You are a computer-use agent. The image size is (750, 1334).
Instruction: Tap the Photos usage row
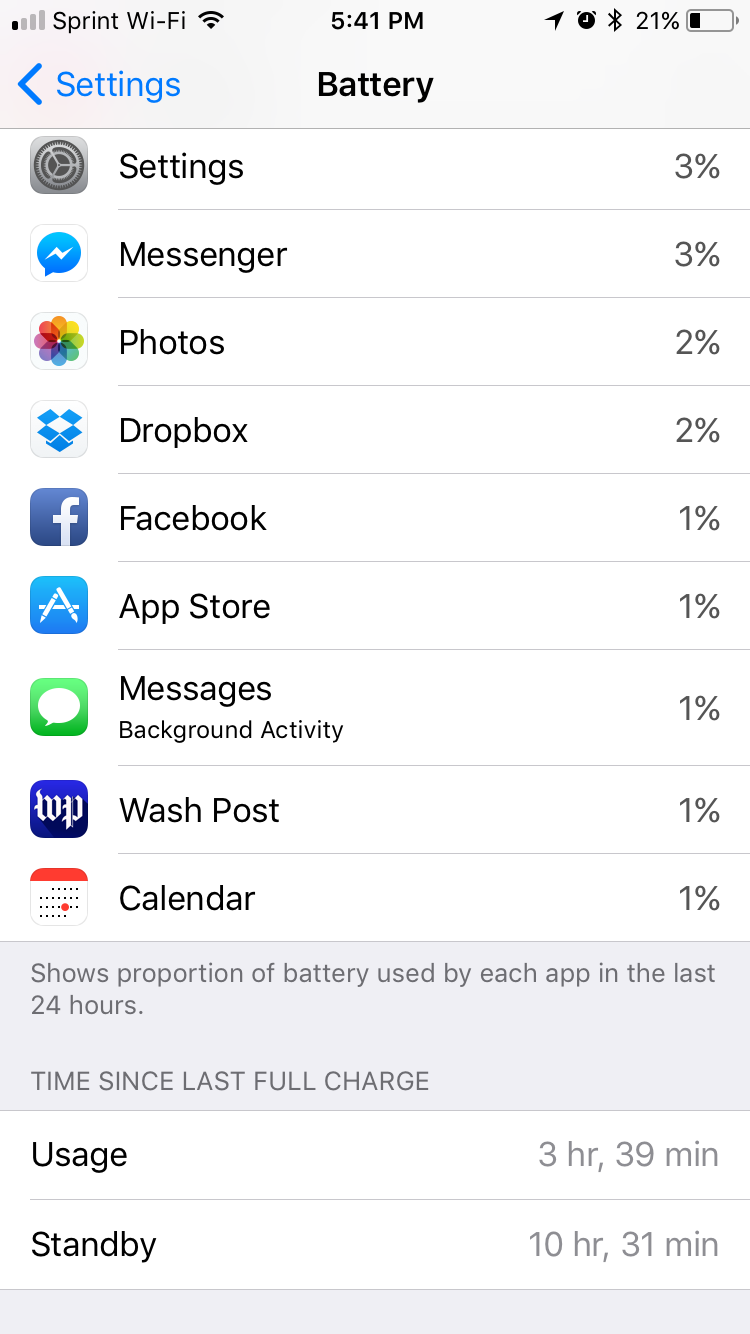[375, 342]
